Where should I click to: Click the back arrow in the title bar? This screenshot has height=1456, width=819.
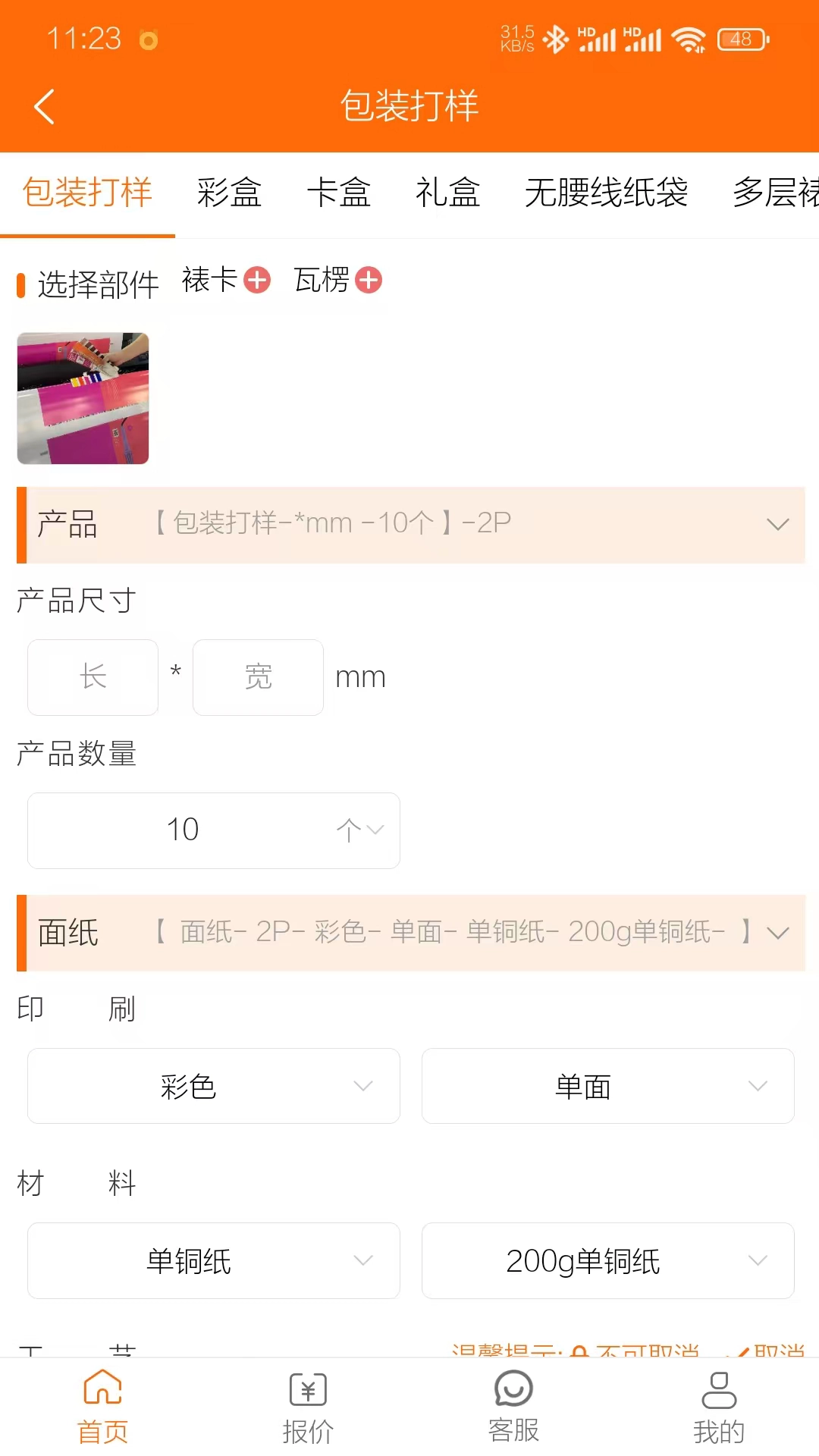click(x=43, y=106)
